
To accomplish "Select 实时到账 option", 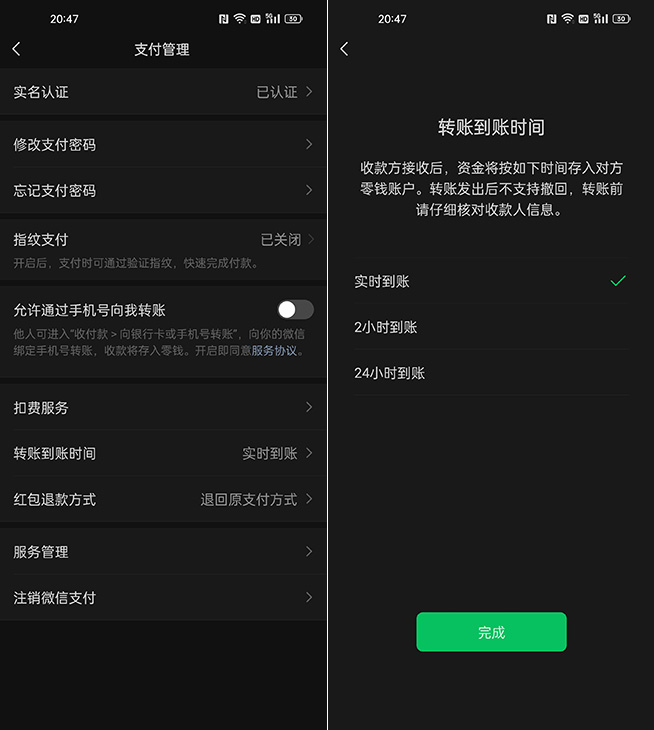I will (x=490, y=282).
